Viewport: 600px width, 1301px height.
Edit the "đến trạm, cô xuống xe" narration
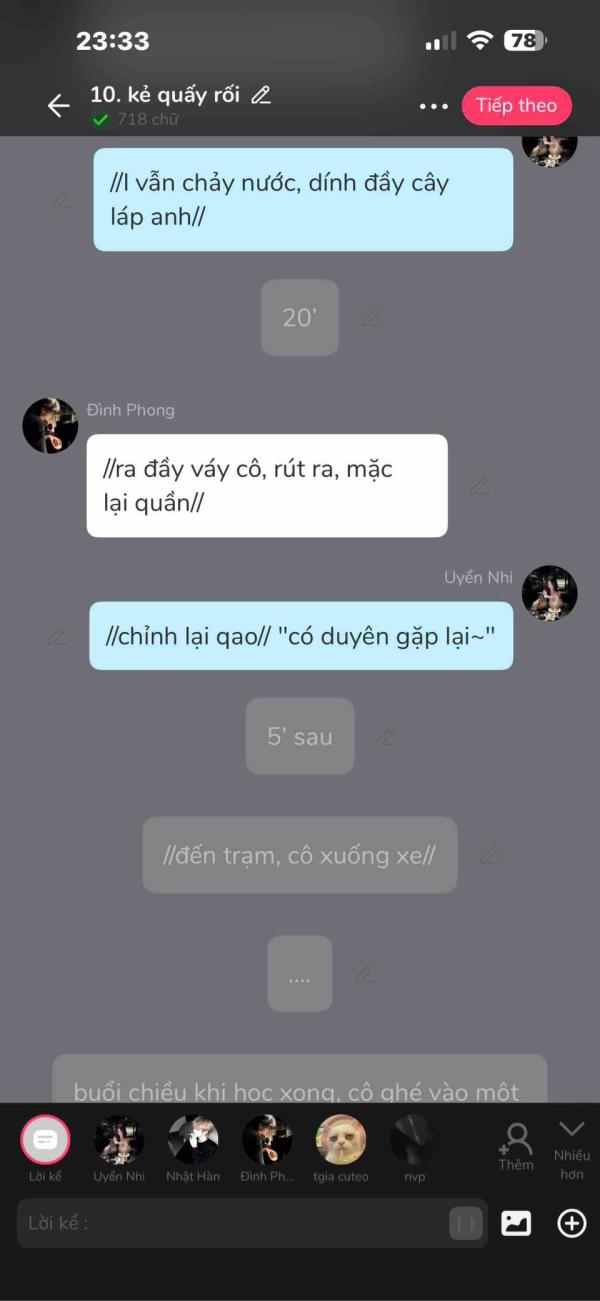pos(488,855)
